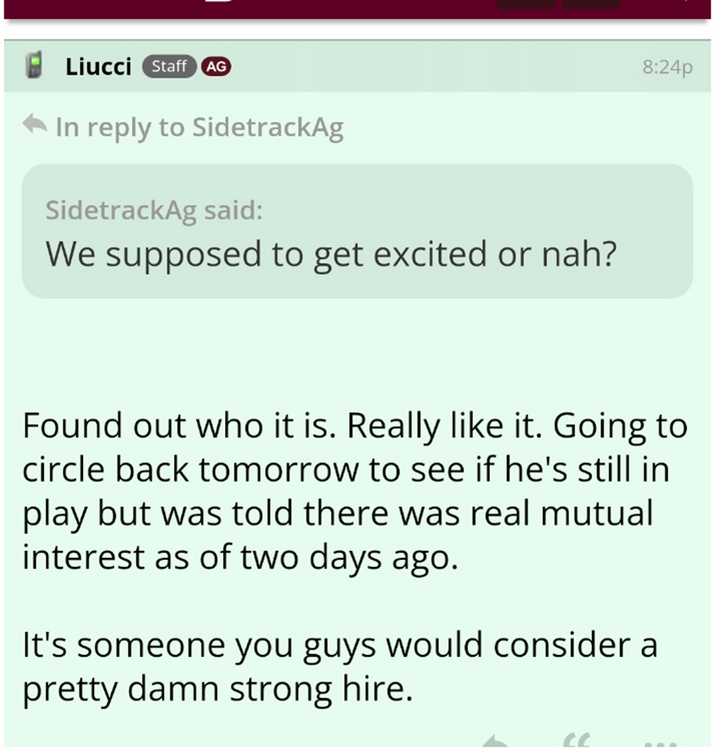Jump to the SidetrackAg post being replied to
Screen dimensions: 728x750
(x=198, y=127)
